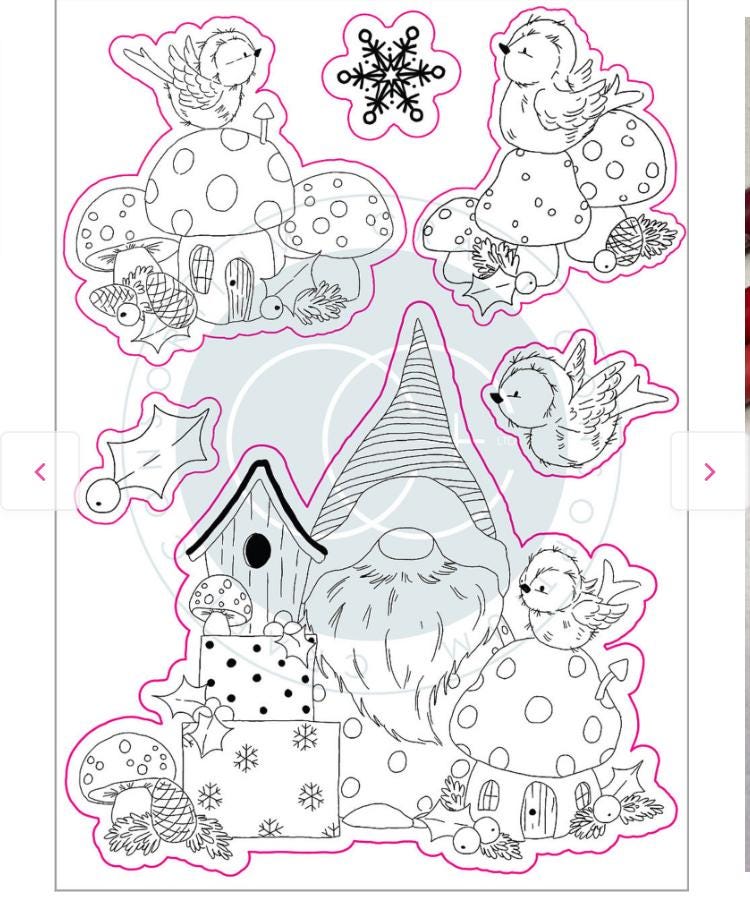Advance to the next product image

coord(709,472)
